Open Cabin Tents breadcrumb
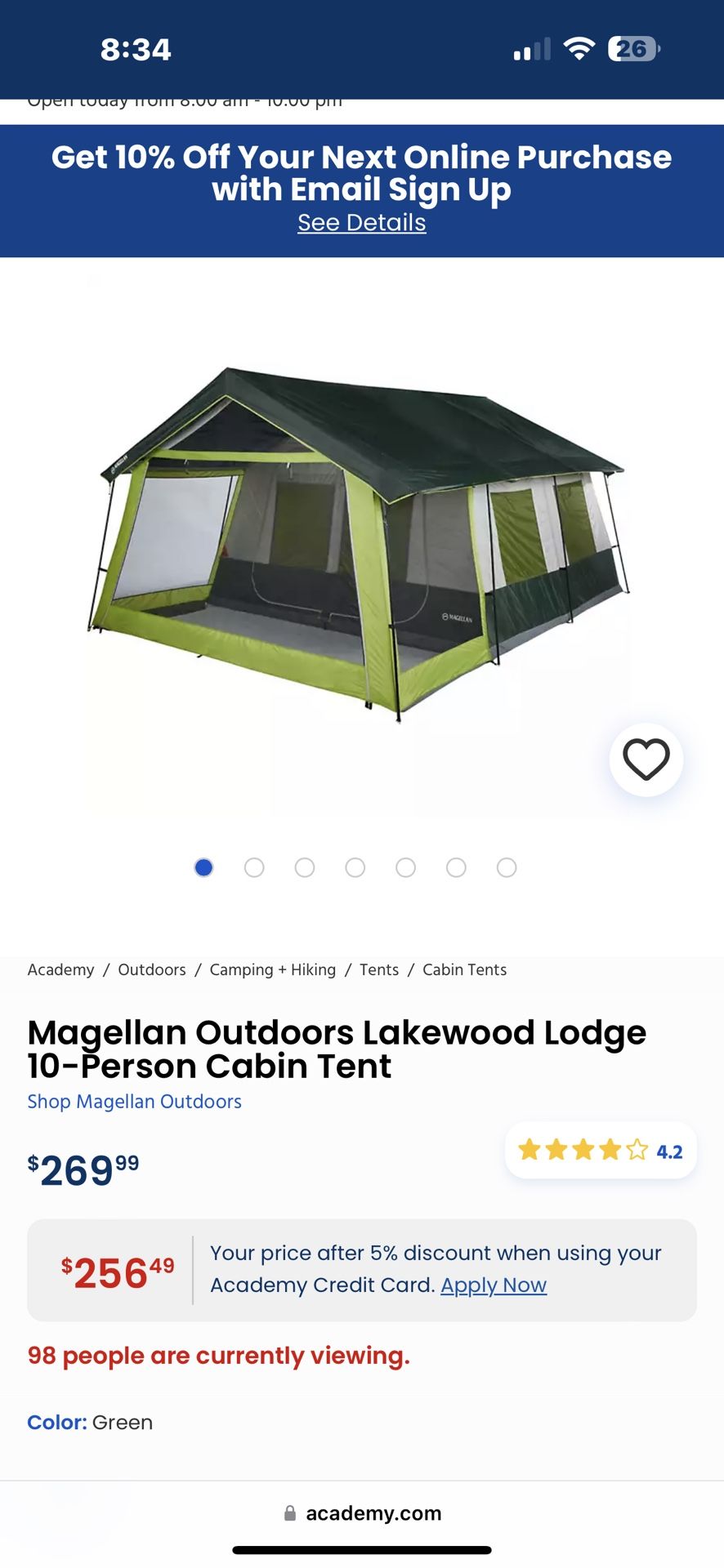The image size is (724, 1568). 464,969
